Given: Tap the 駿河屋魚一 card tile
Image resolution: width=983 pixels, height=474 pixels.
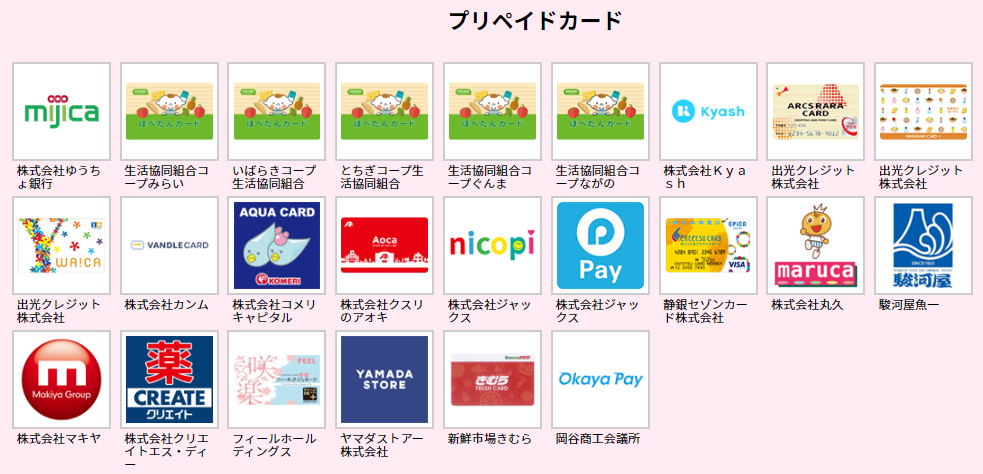Looking at the screenshot, I should coord(923,245).
